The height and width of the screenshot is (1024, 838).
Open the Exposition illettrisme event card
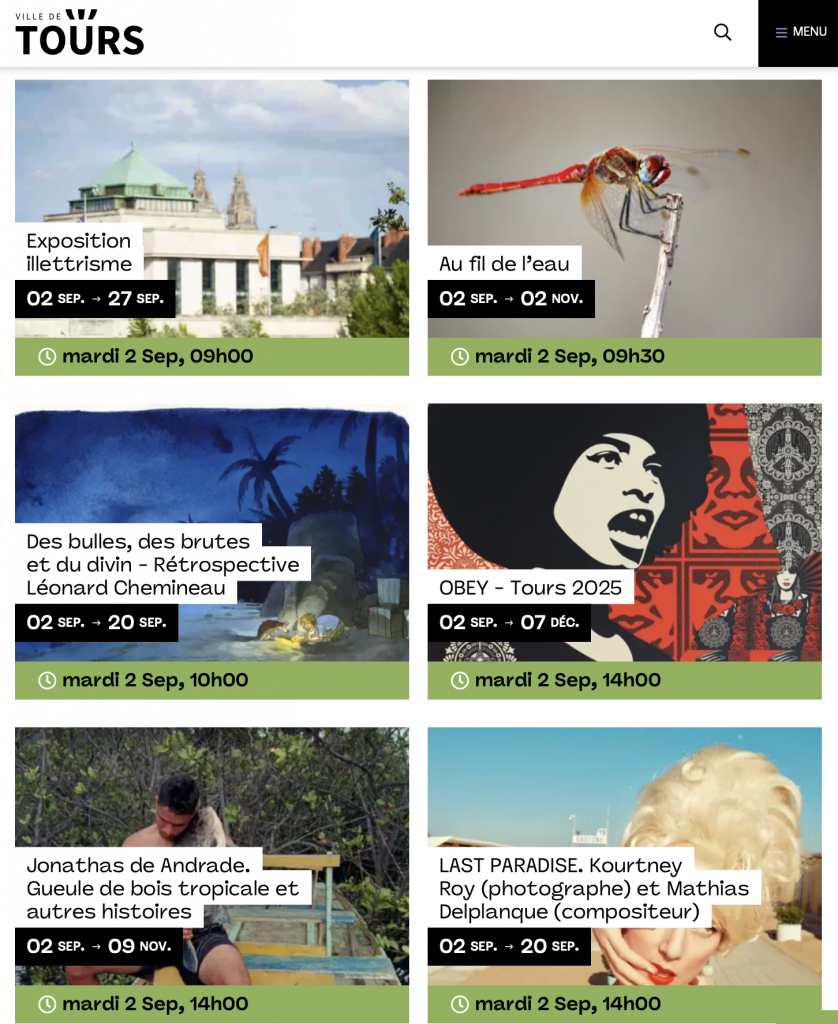point(79,252)
